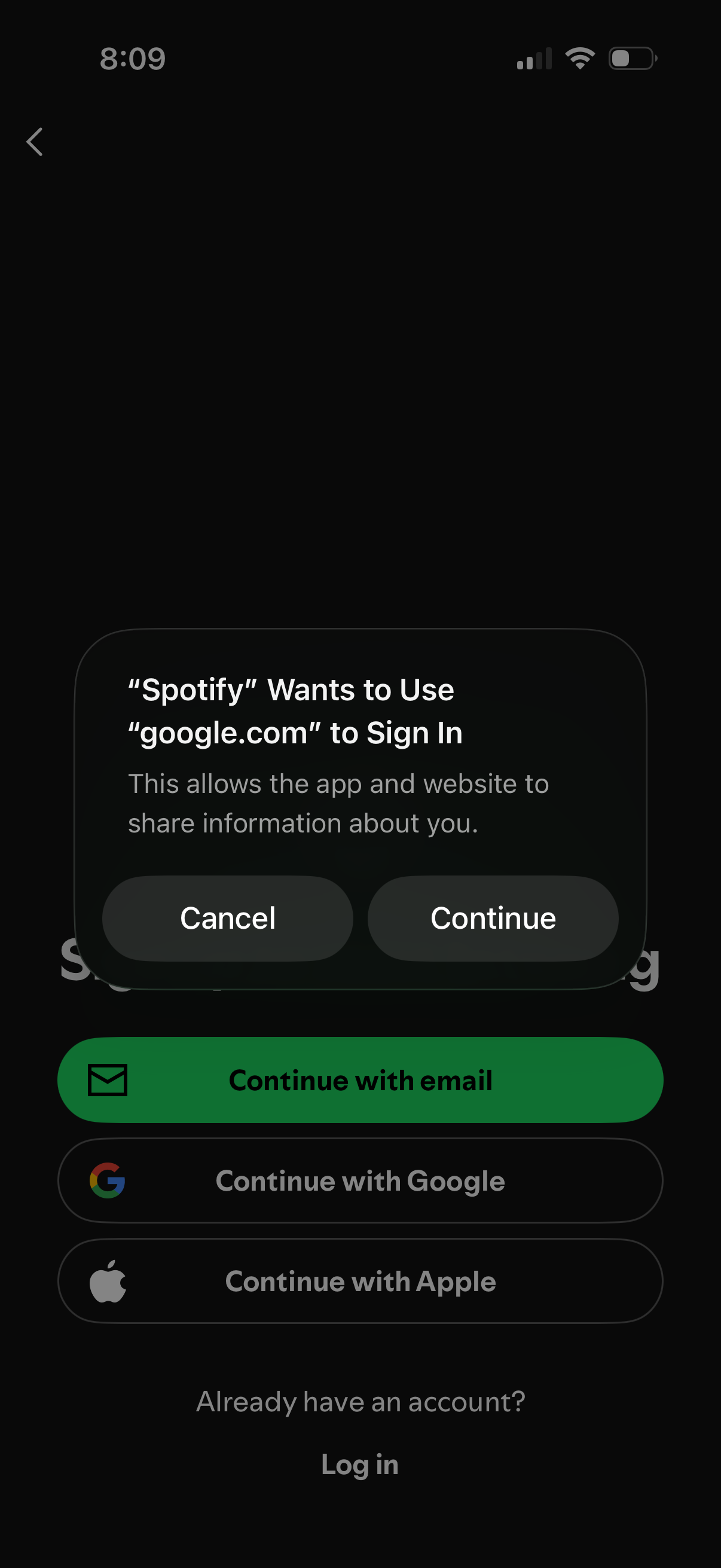Choose Continue with Google
The image size is (721, 1568).
[x=360, y=1180]
